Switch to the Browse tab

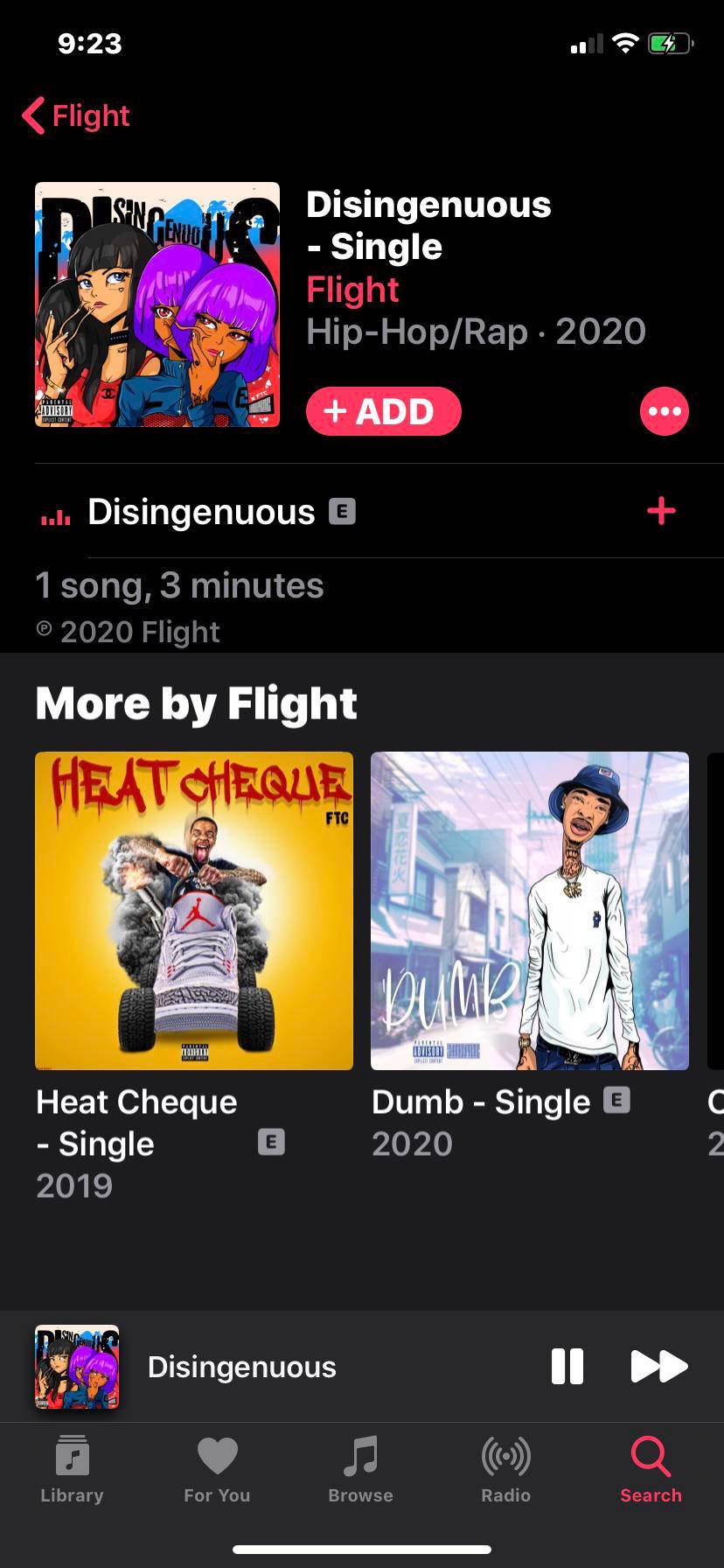click(x=360, y=1470)
